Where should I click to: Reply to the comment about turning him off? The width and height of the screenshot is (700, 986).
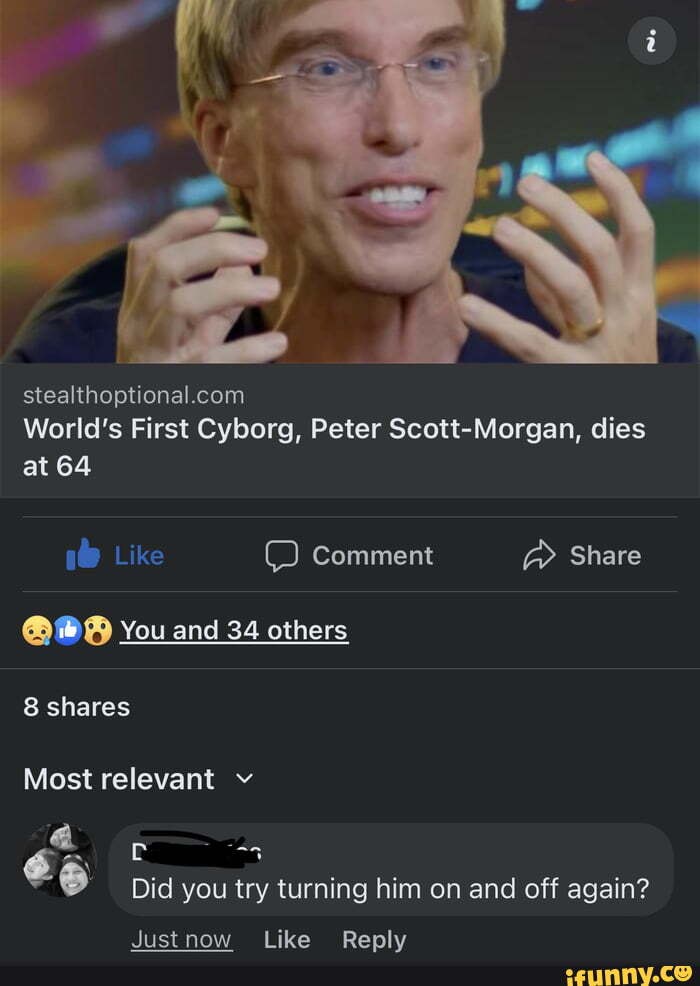374,940
